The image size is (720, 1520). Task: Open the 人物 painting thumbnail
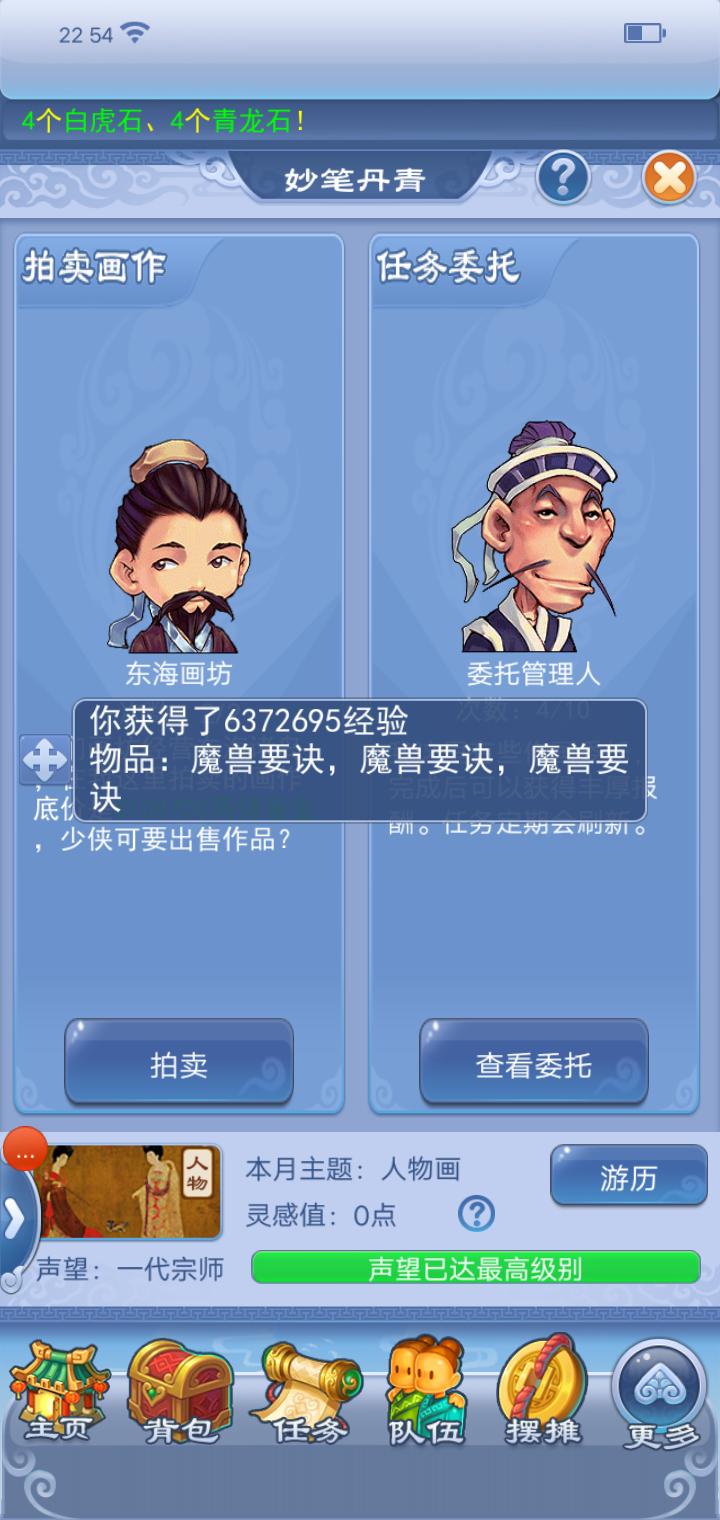click(x=128, y=1191)
